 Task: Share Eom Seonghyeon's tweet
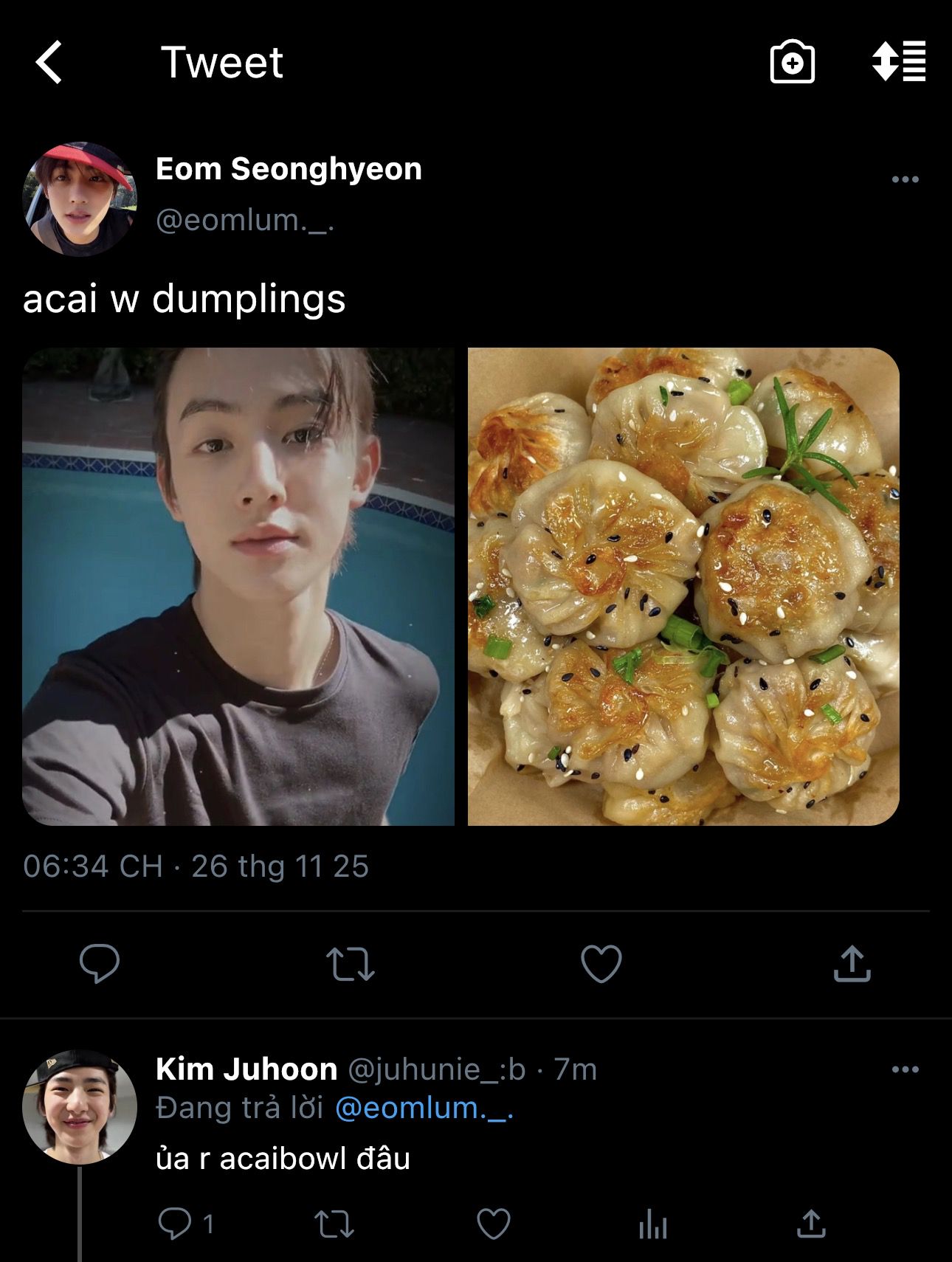click(852, 963)
